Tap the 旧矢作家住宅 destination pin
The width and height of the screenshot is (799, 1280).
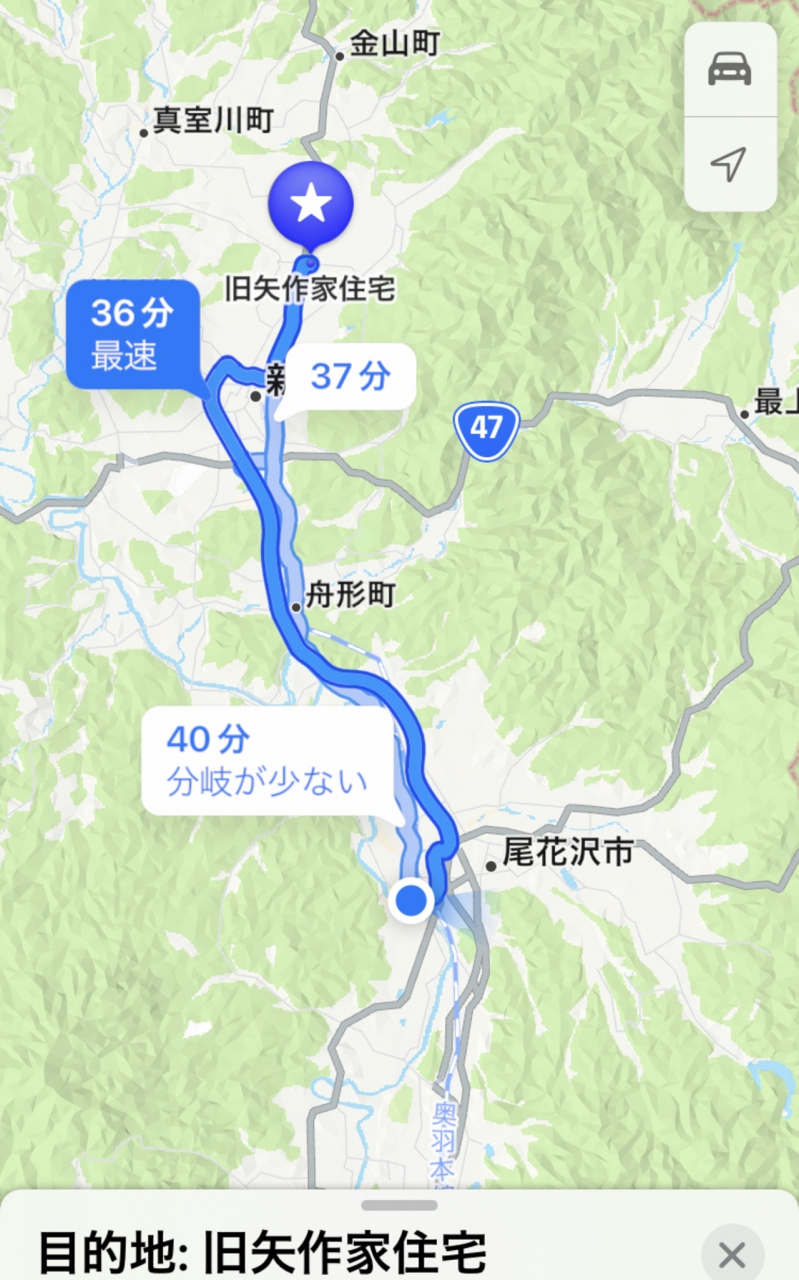pyautogui.click(x=311, y=206)
